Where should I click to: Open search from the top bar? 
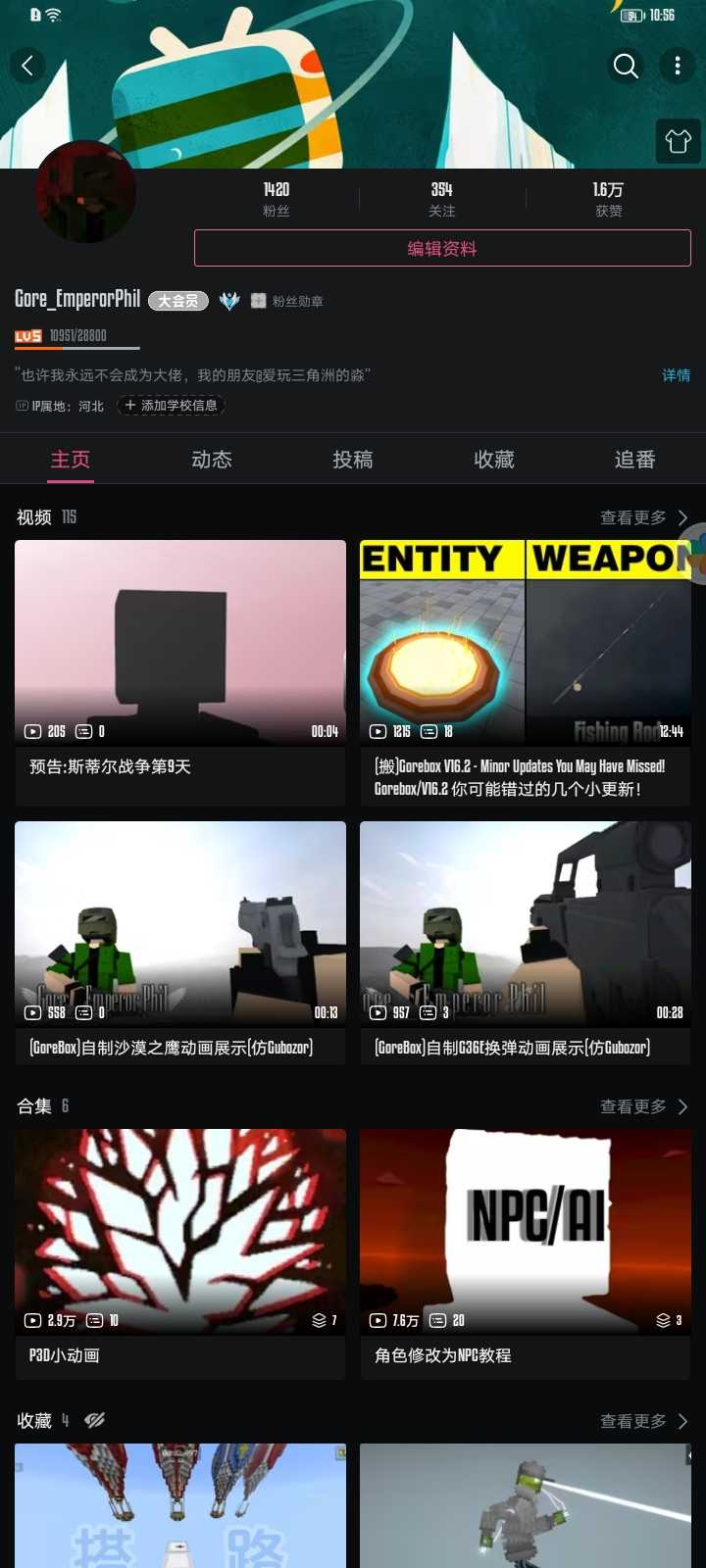[625, 66]
